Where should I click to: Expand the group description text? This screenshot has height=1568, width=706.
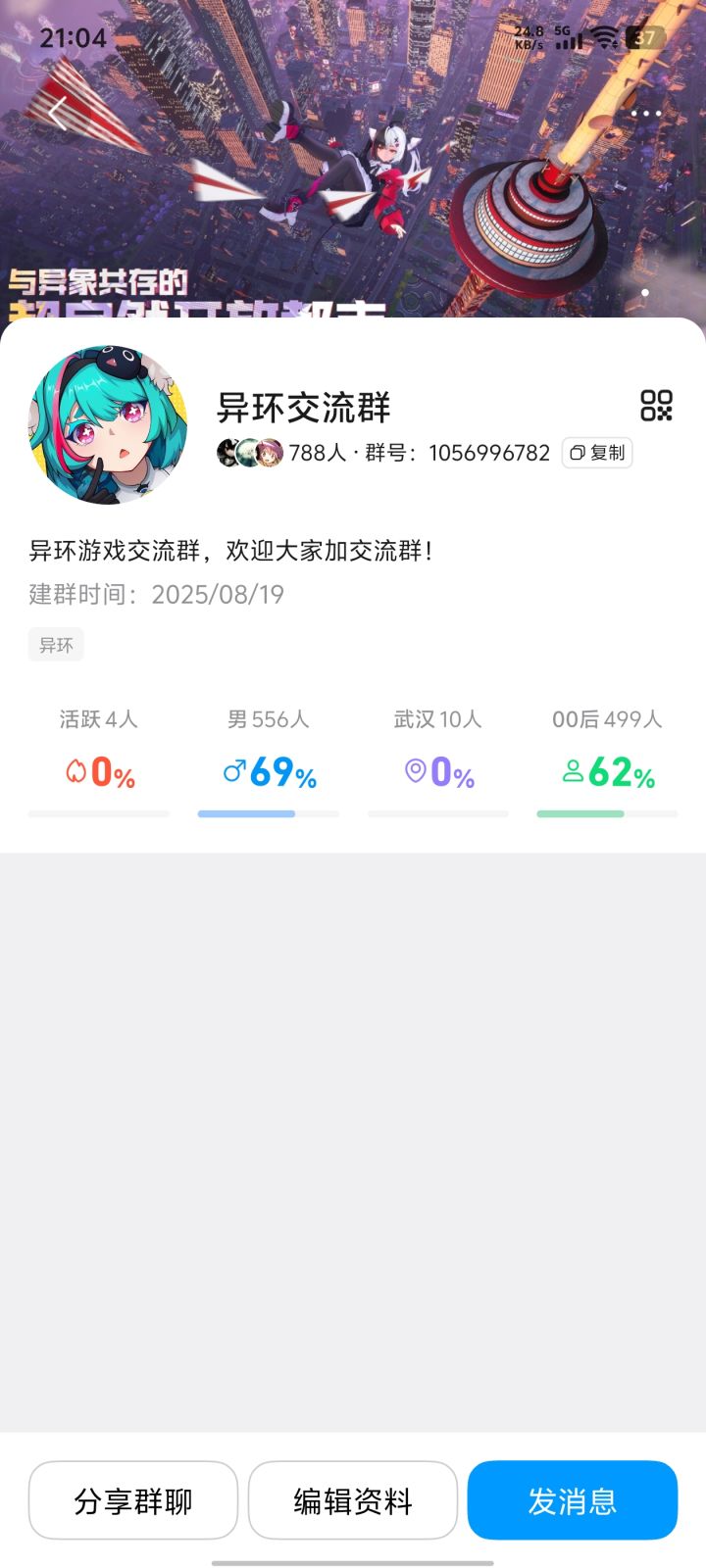[231, 551]
